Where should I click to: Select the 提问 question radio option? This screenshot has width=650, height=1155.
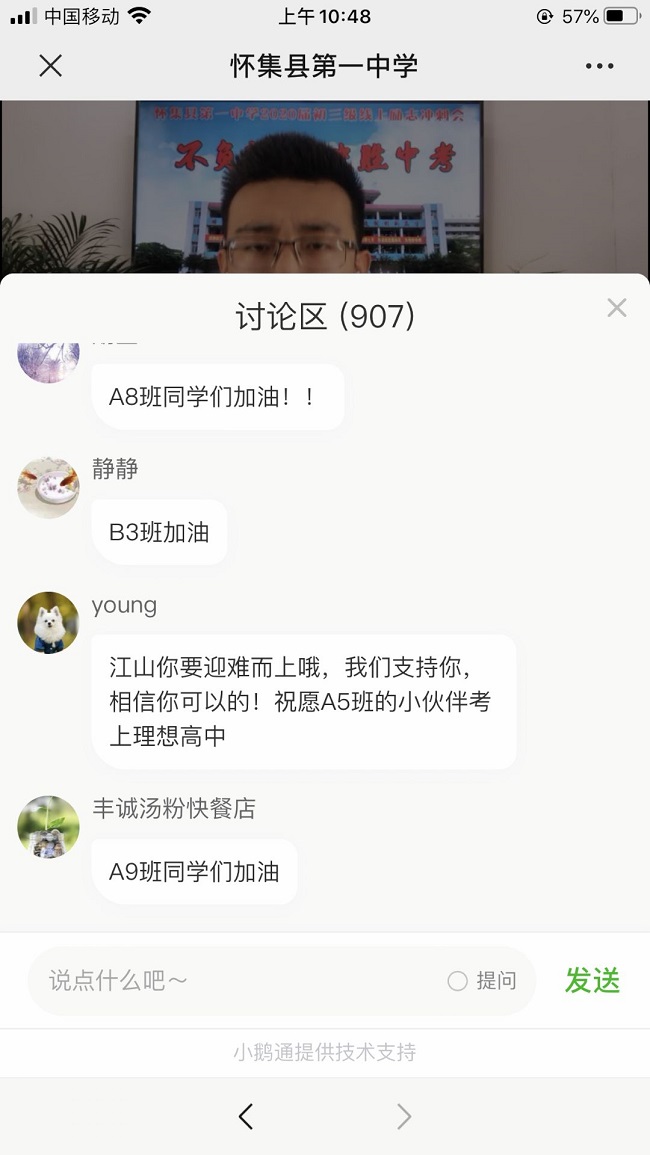tap(458, 981)
